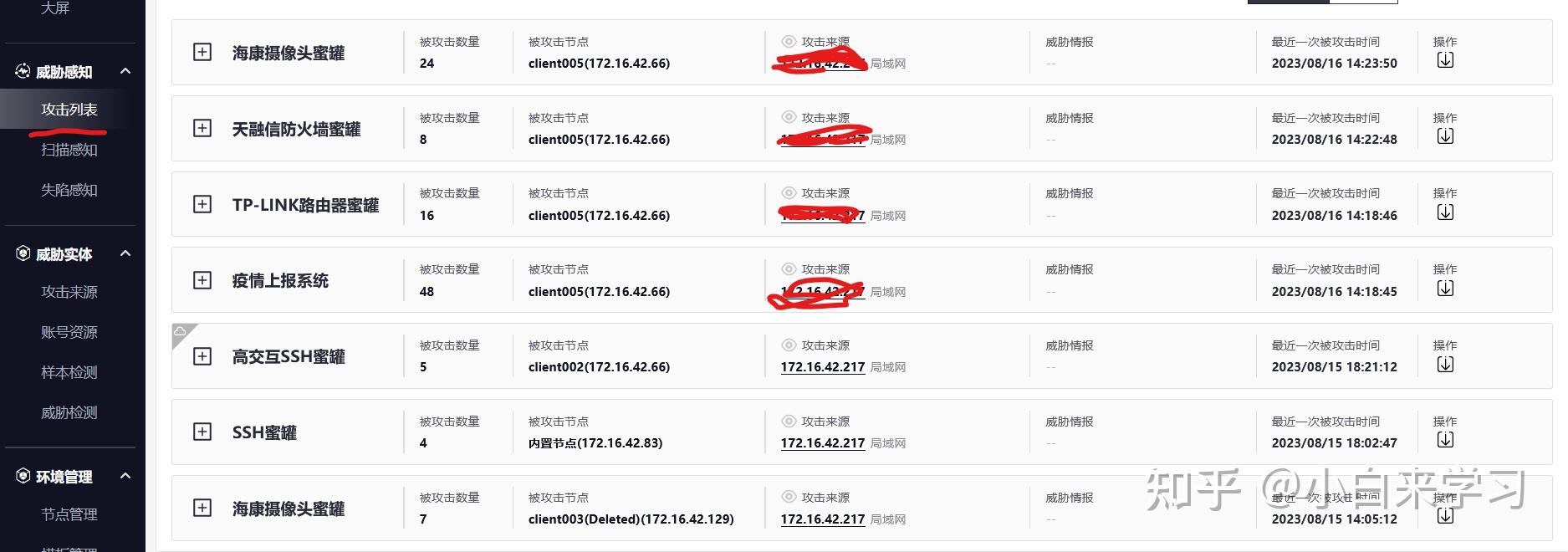Image resolution: width=1568 pixels, height=552 pixels.
Task: Open 失陷感知 in the sidebar
Action: (69, 190)
